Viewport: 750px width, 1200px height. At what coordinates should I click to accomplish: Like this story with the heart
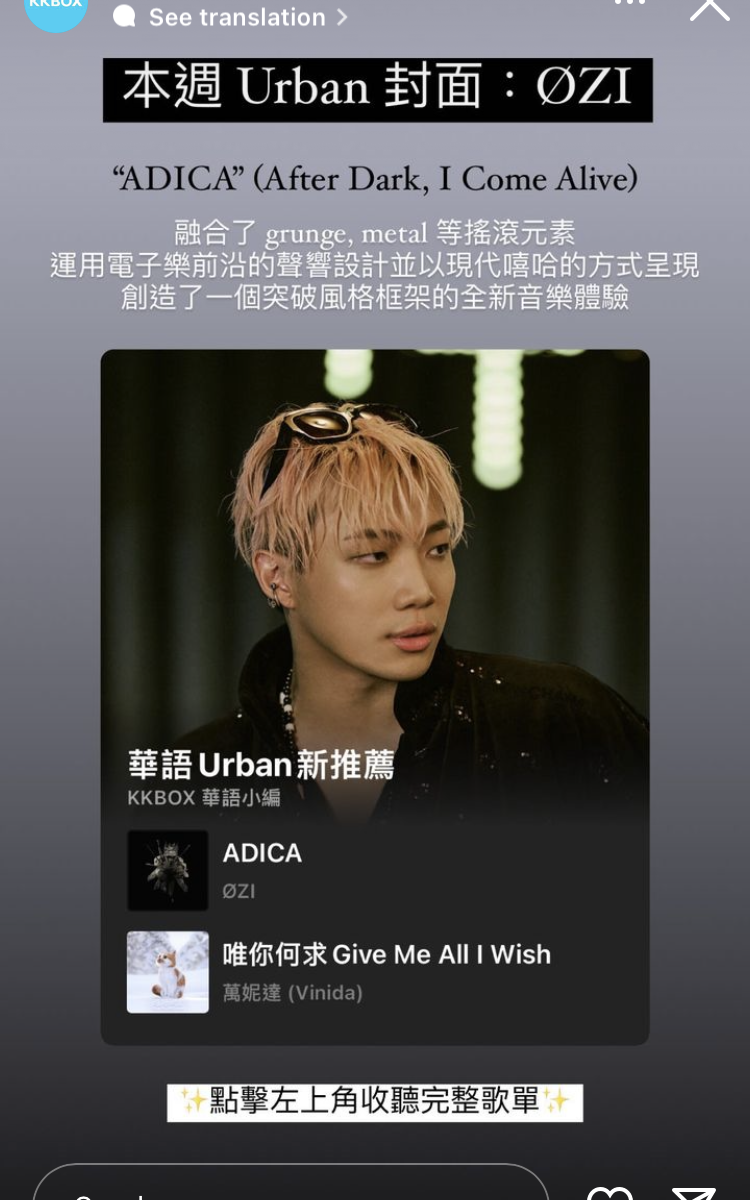click(610, 1192)
